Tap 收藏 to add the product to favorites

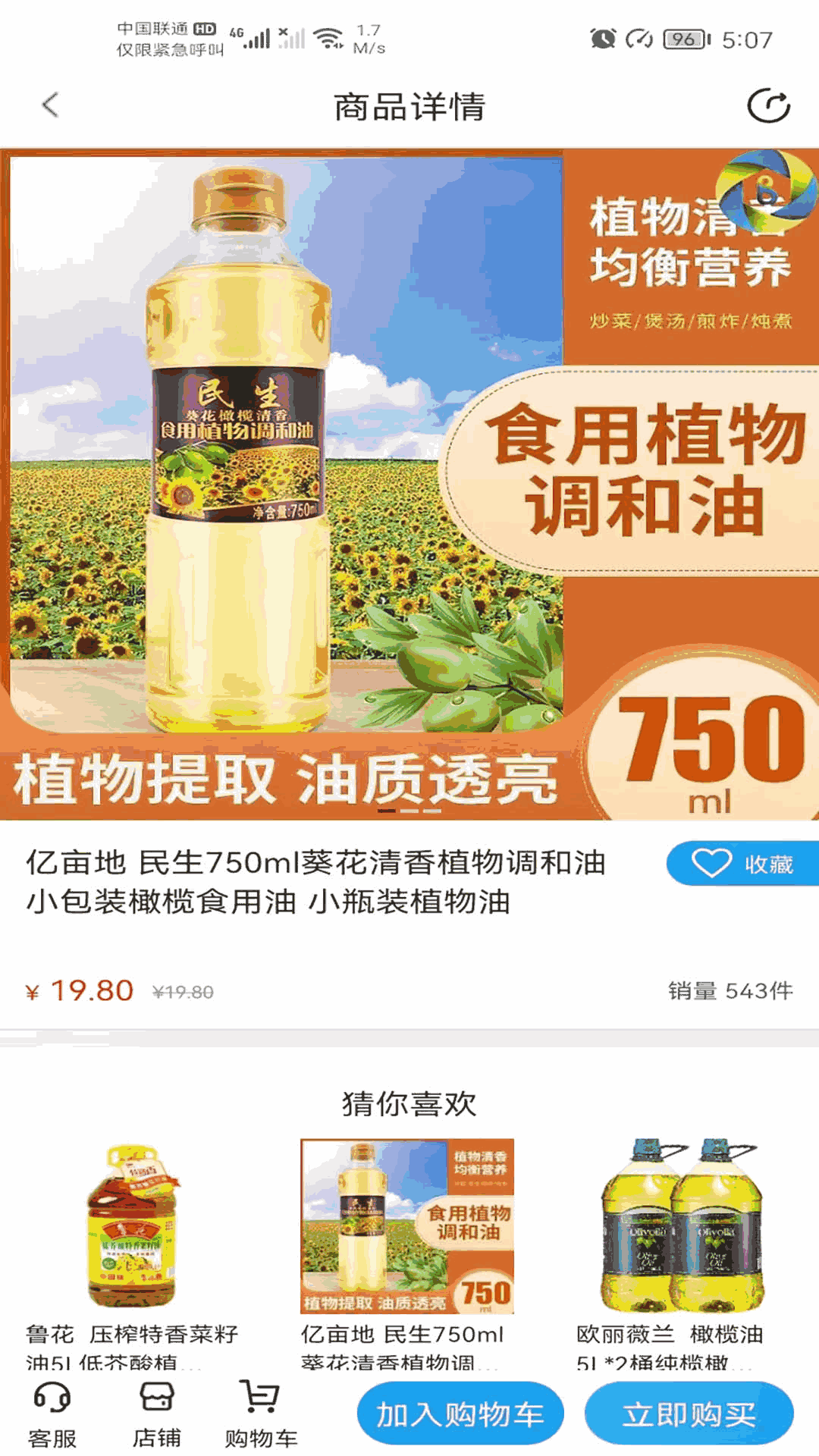742,864
